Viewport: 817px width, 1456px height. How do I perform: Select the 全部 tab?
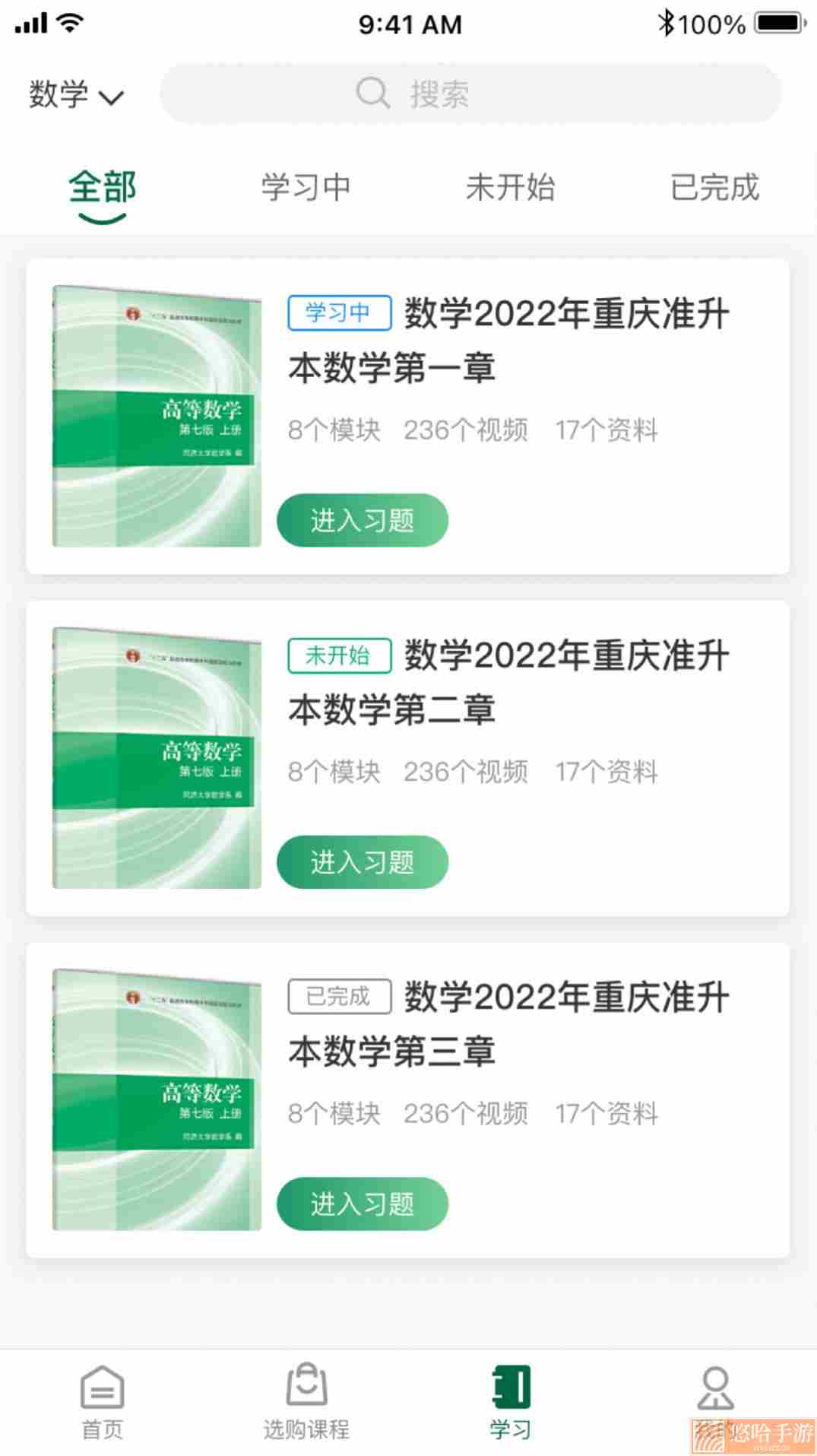103,187
